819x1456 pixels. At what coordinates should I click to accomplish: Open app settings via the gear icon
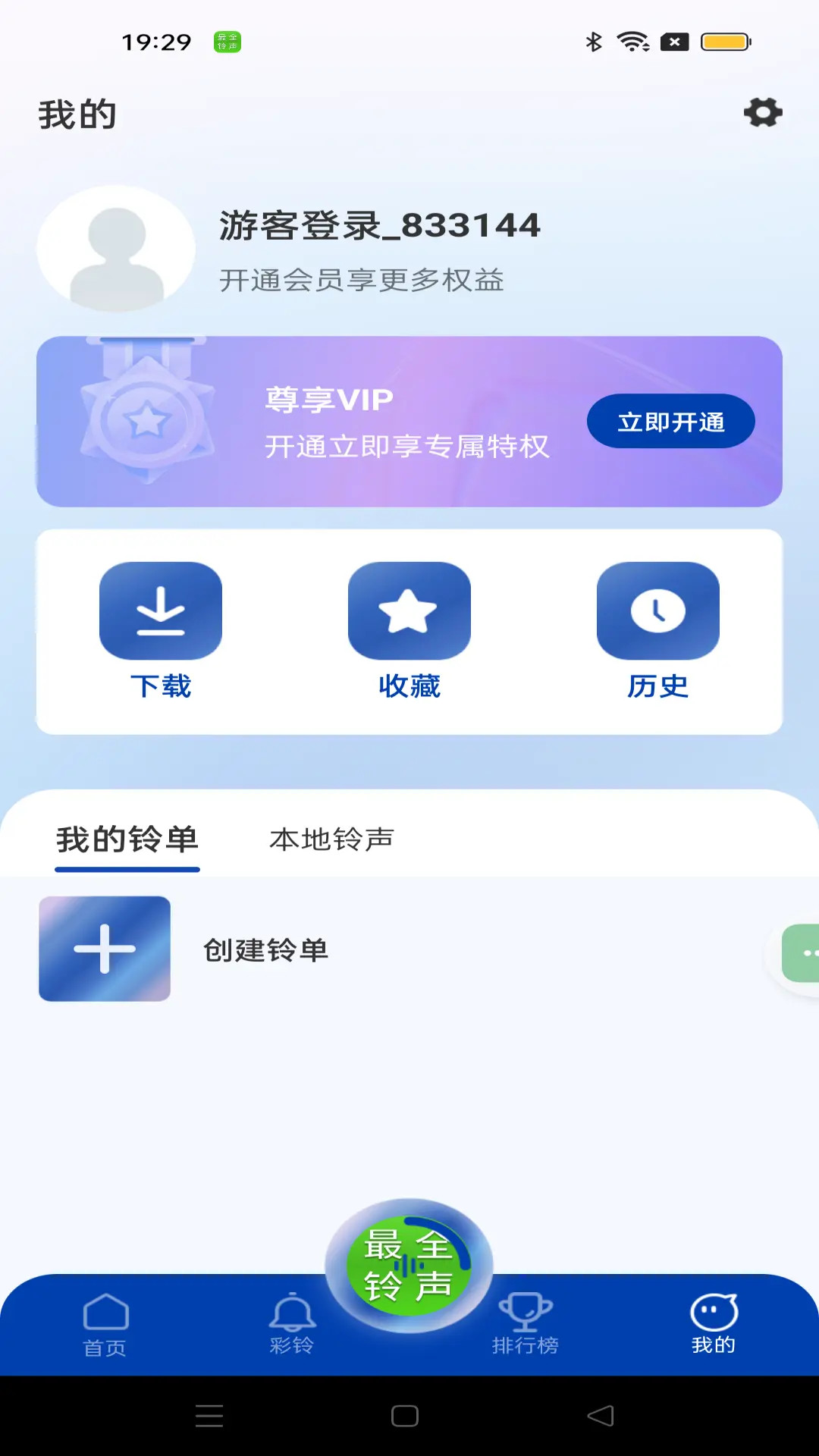pos(763,112)
